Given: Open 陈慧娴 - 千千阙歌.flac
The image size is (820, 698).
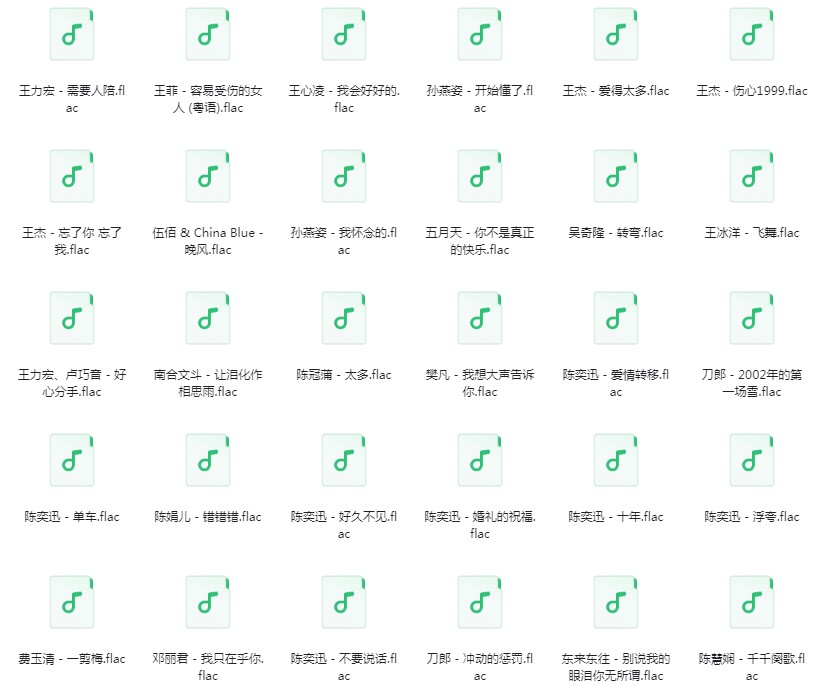Looking at the screenshot, I should [752, 602].
